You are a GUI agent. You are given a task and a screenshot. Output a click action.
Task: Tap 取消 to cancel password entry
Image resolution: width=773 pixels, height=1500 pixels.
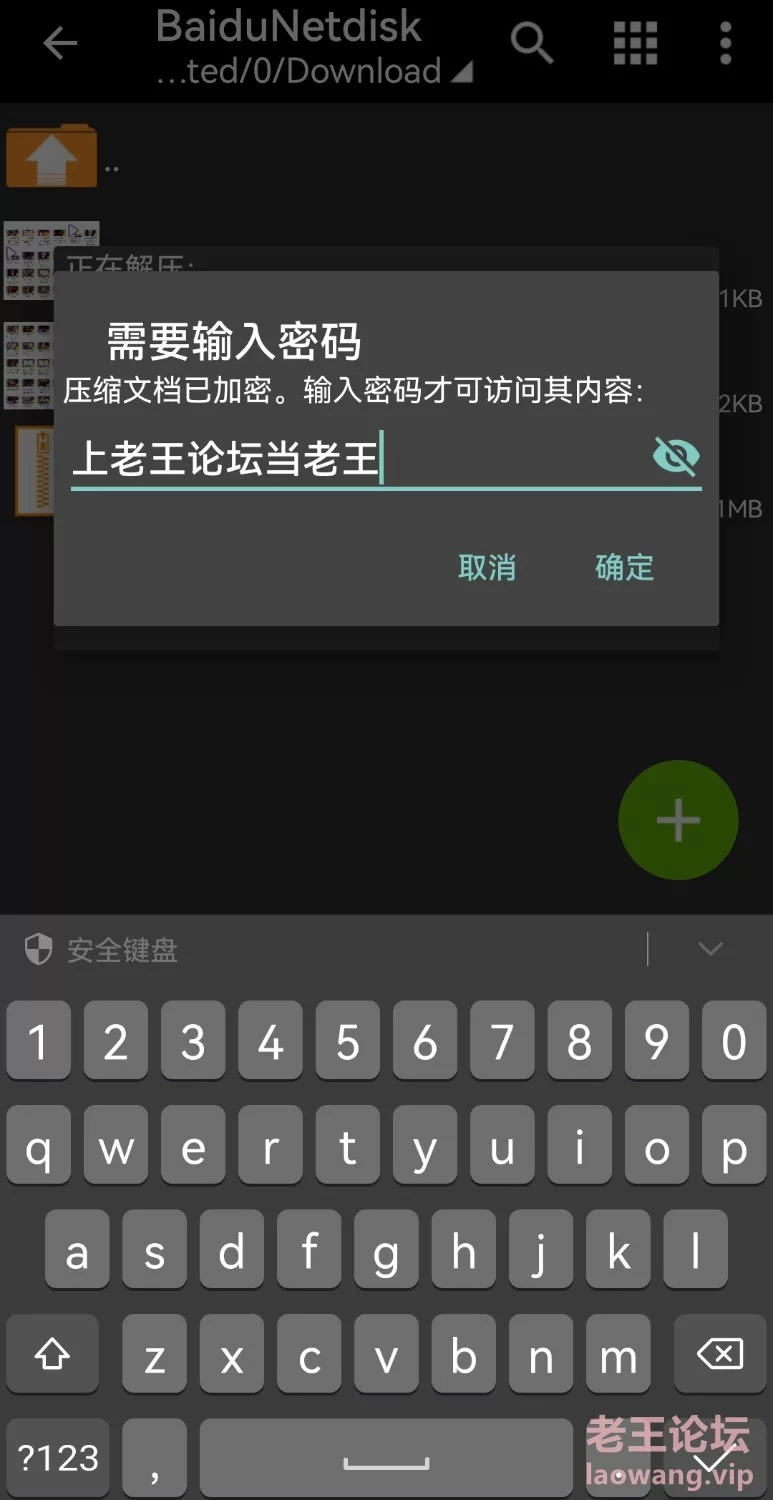(x=487, y=567)
